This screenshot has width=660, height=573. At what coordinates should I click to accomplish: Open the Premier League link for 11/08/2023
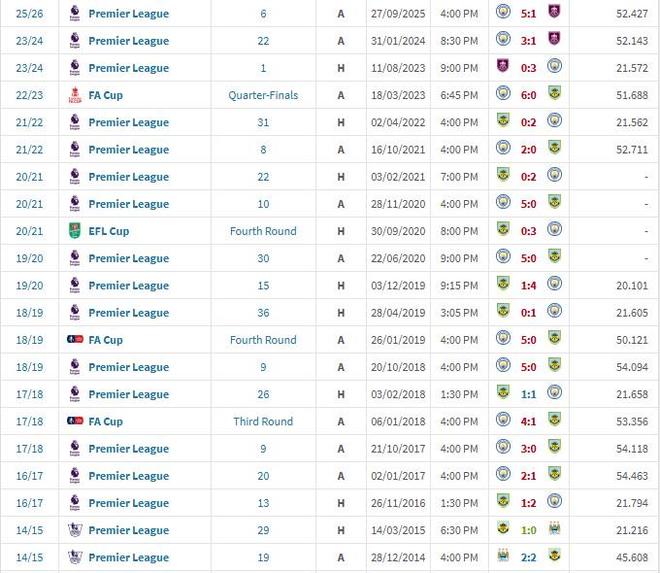click(x=128, y=68)
